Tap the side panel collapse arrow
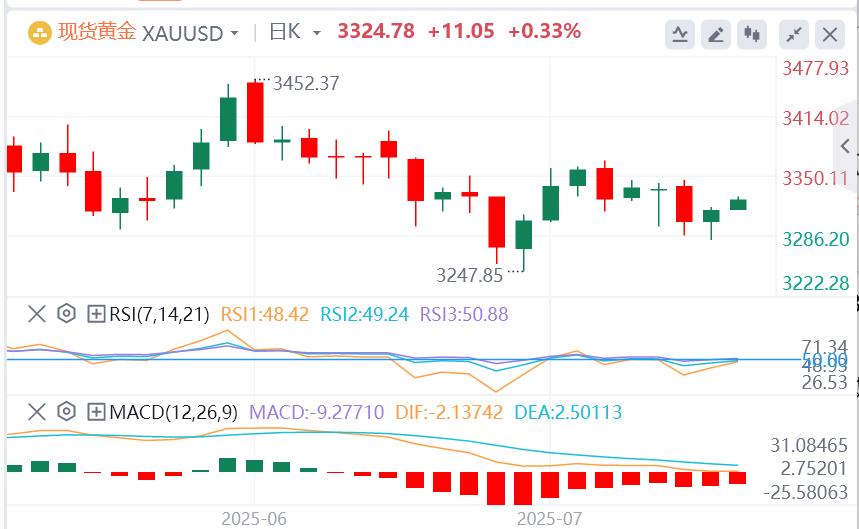 (846, 147)
